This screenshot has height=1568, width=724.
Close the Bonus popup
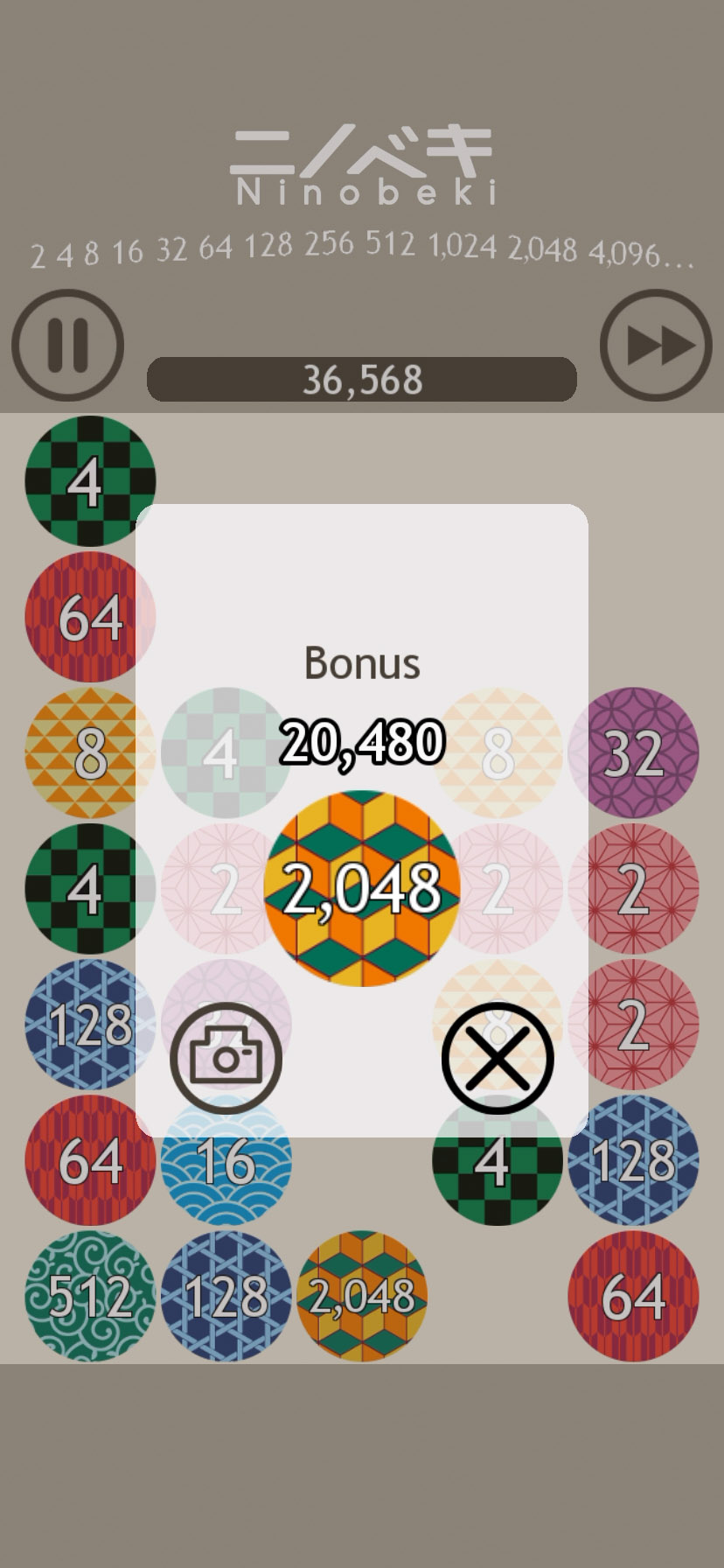498,1057
